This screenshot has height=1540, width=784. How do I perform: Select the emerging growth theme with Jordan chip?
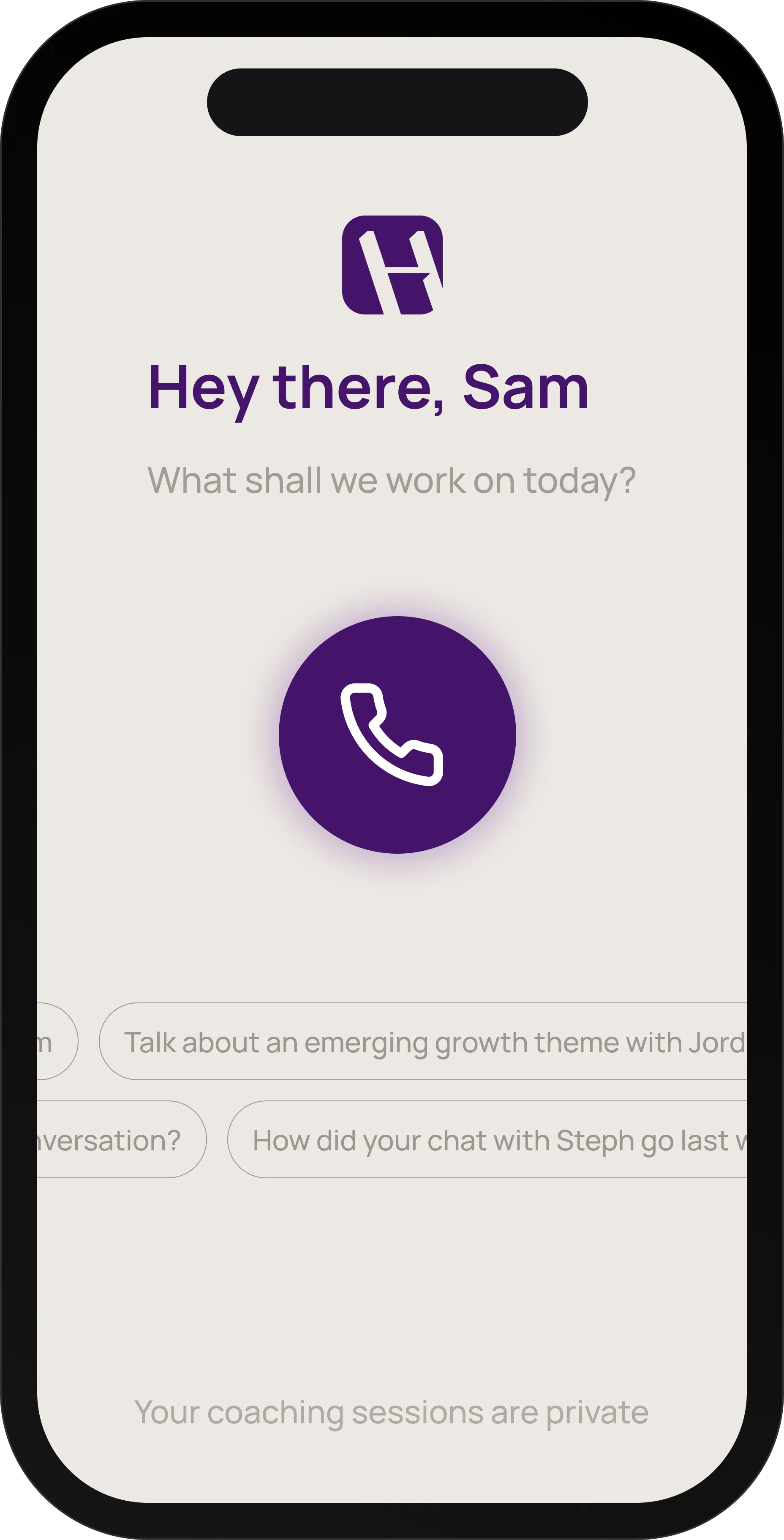pyautogui.click(x=423, y=1041)
